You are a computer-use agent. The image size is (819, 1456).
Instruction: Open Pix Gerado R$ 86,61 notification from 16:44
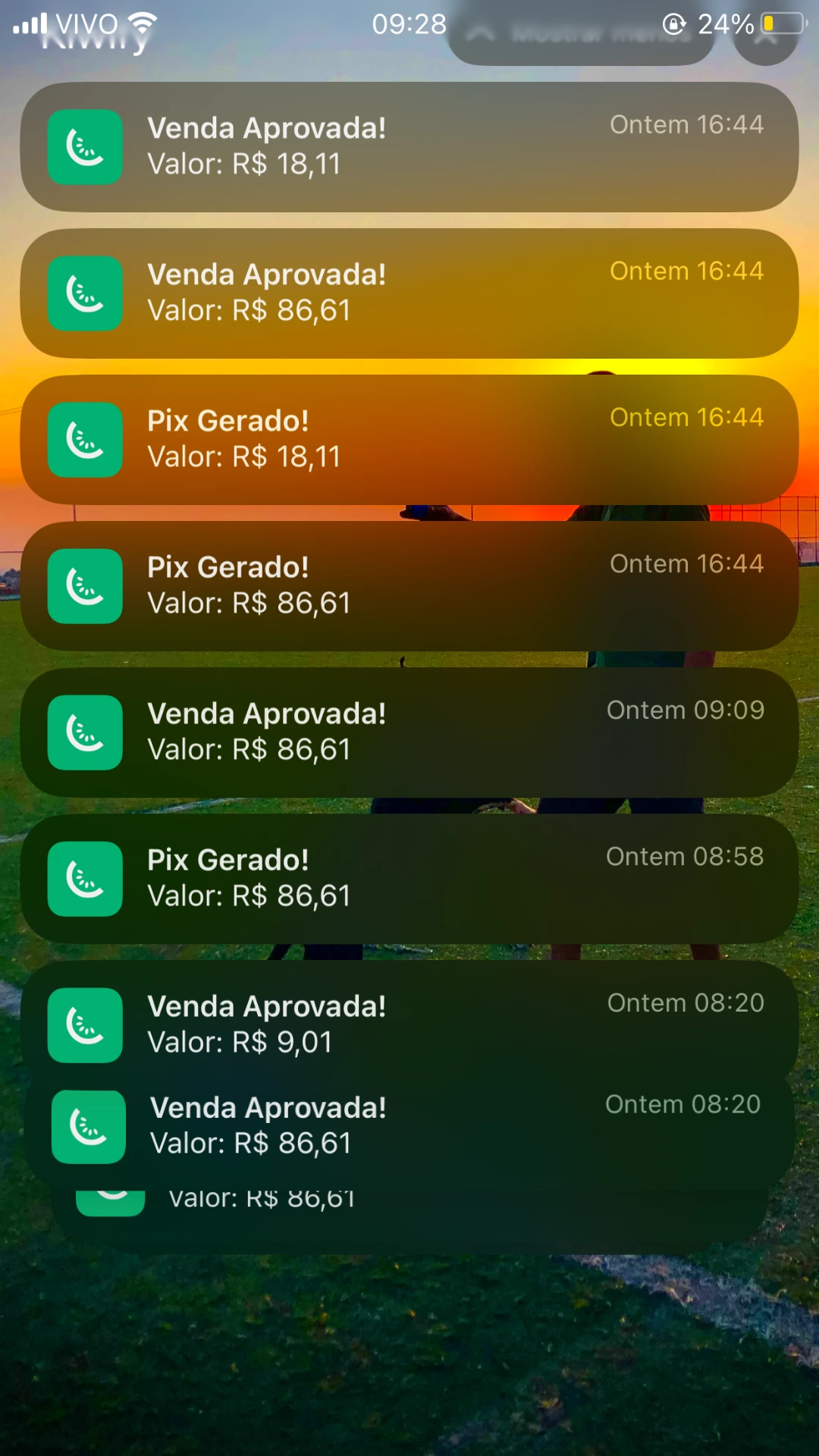409,586
